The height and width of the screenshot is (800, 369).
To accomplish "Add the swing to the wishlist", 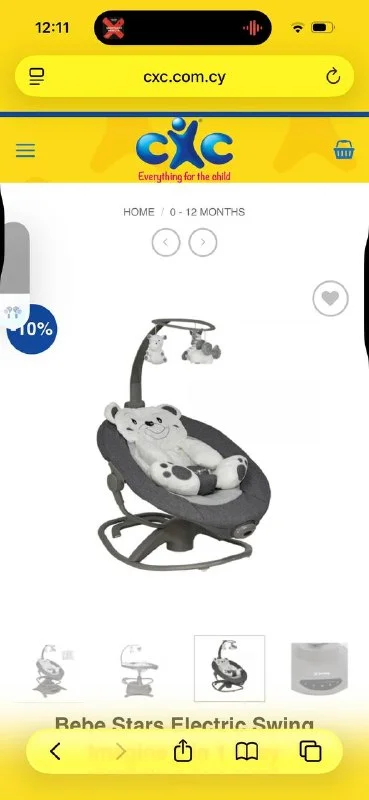I will click(330, 298).
